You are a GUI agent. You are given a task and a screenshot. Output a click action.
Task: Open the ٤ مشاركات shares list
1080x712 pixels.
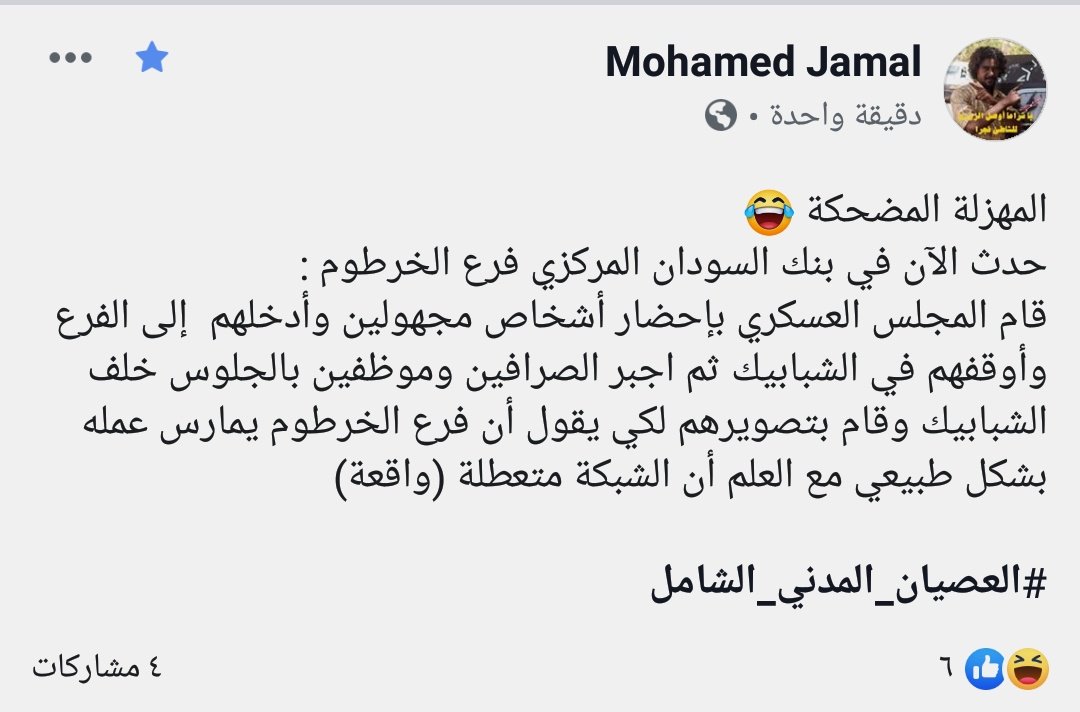(96, 667)
